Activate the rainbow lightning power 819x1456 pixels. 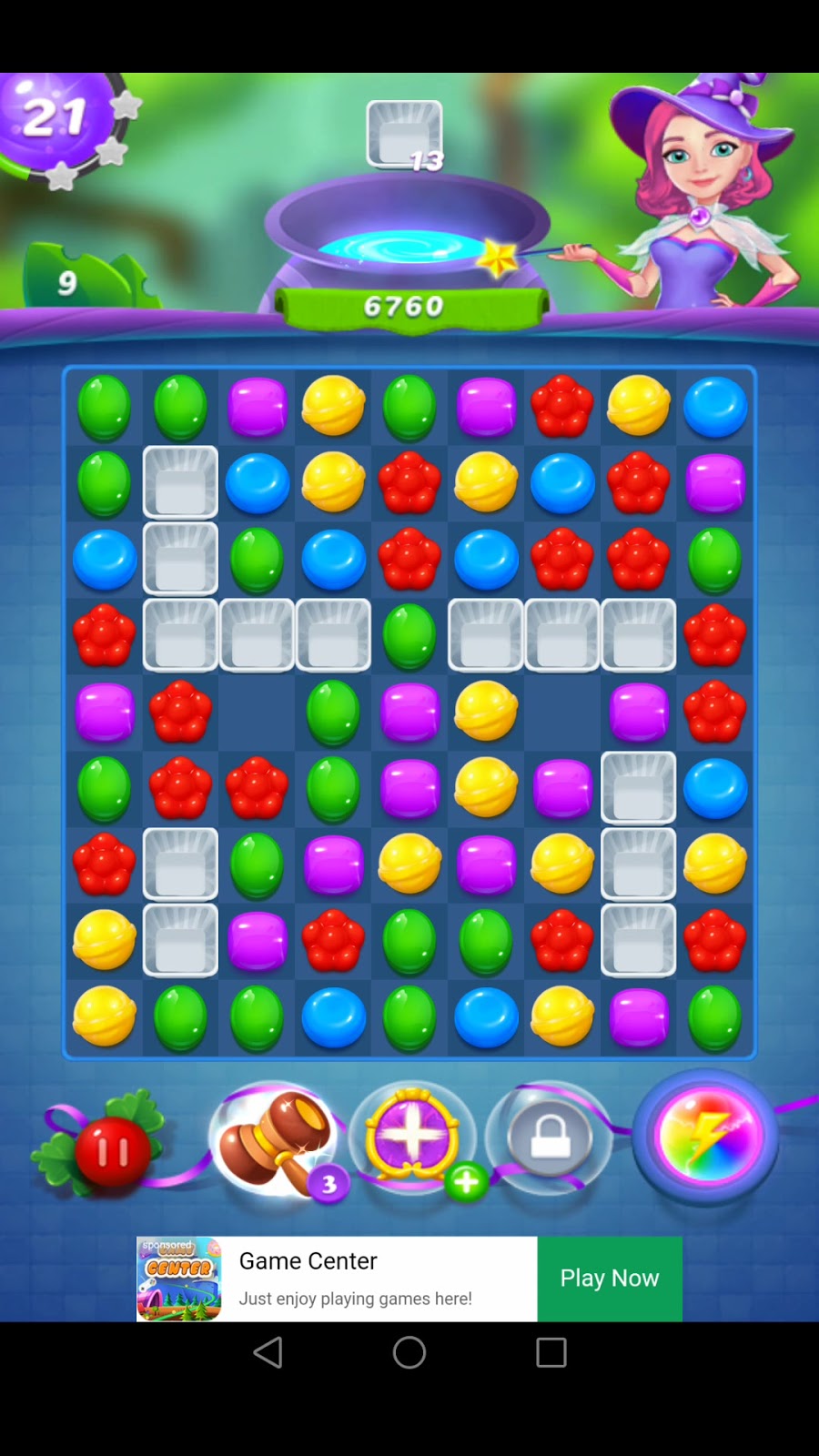click(x=706, y=1136)
